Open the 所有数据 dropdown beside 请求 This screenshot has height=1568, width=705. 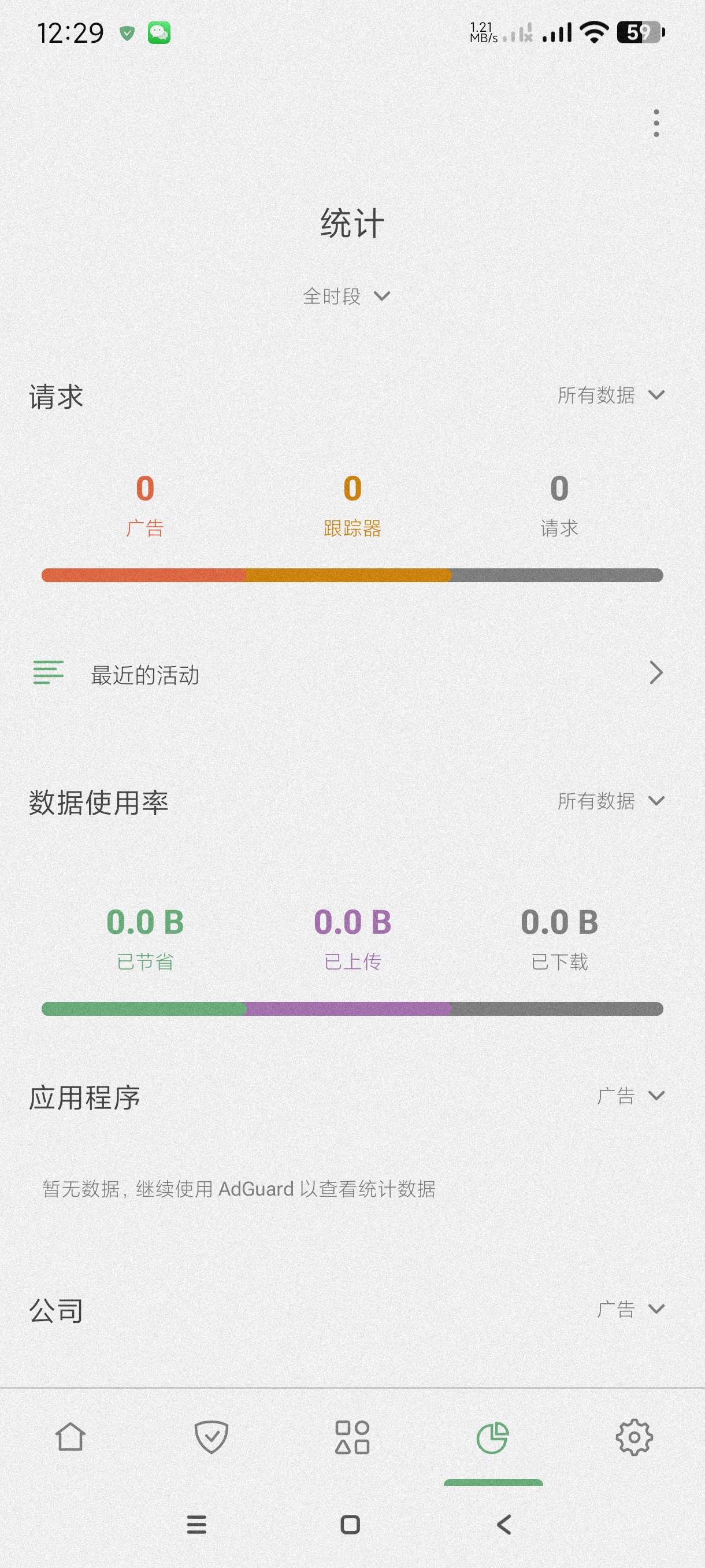coord(610,395)
